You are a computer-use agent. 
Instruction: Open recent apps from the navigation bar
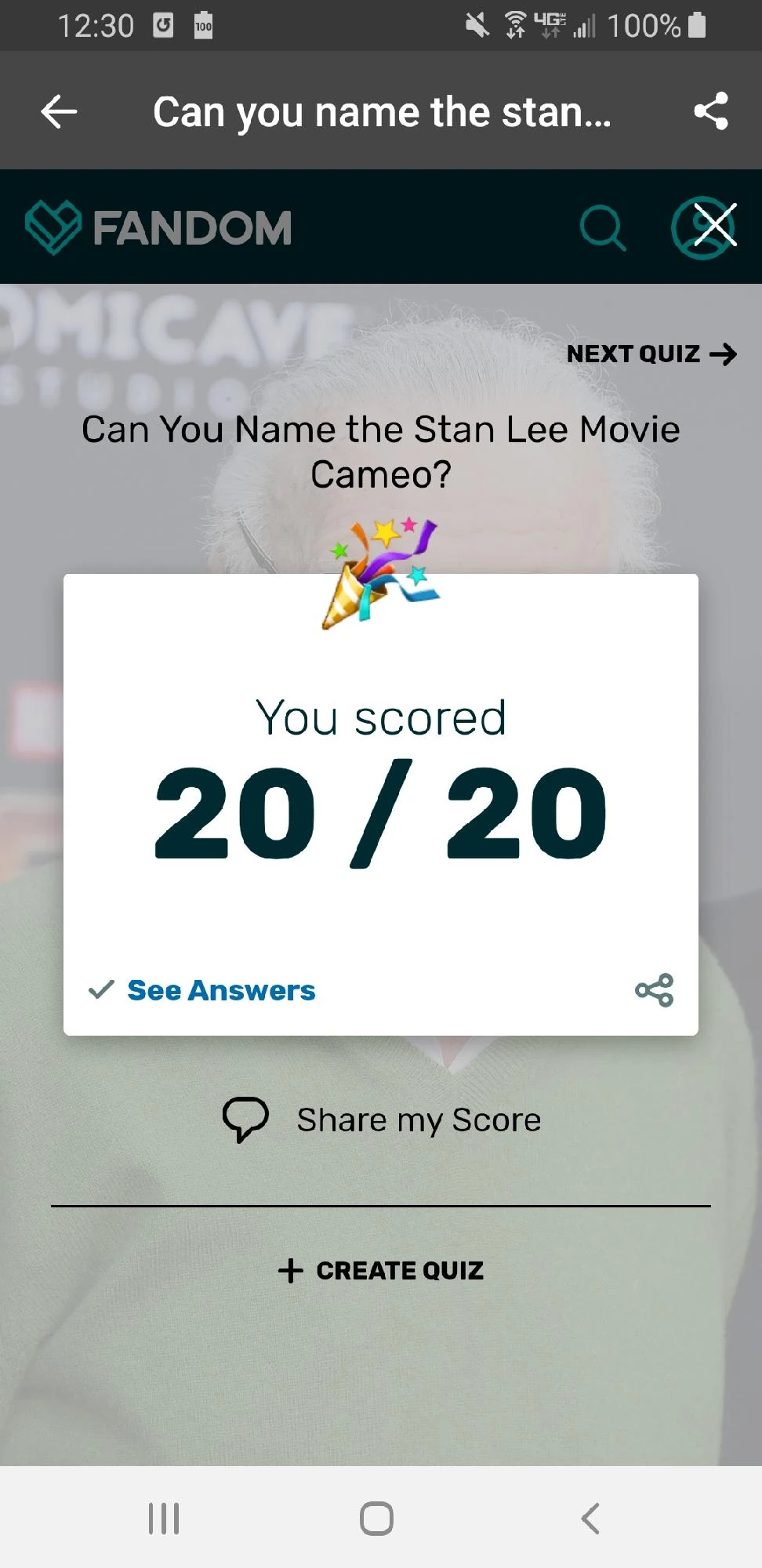(x=164, y=1519)
